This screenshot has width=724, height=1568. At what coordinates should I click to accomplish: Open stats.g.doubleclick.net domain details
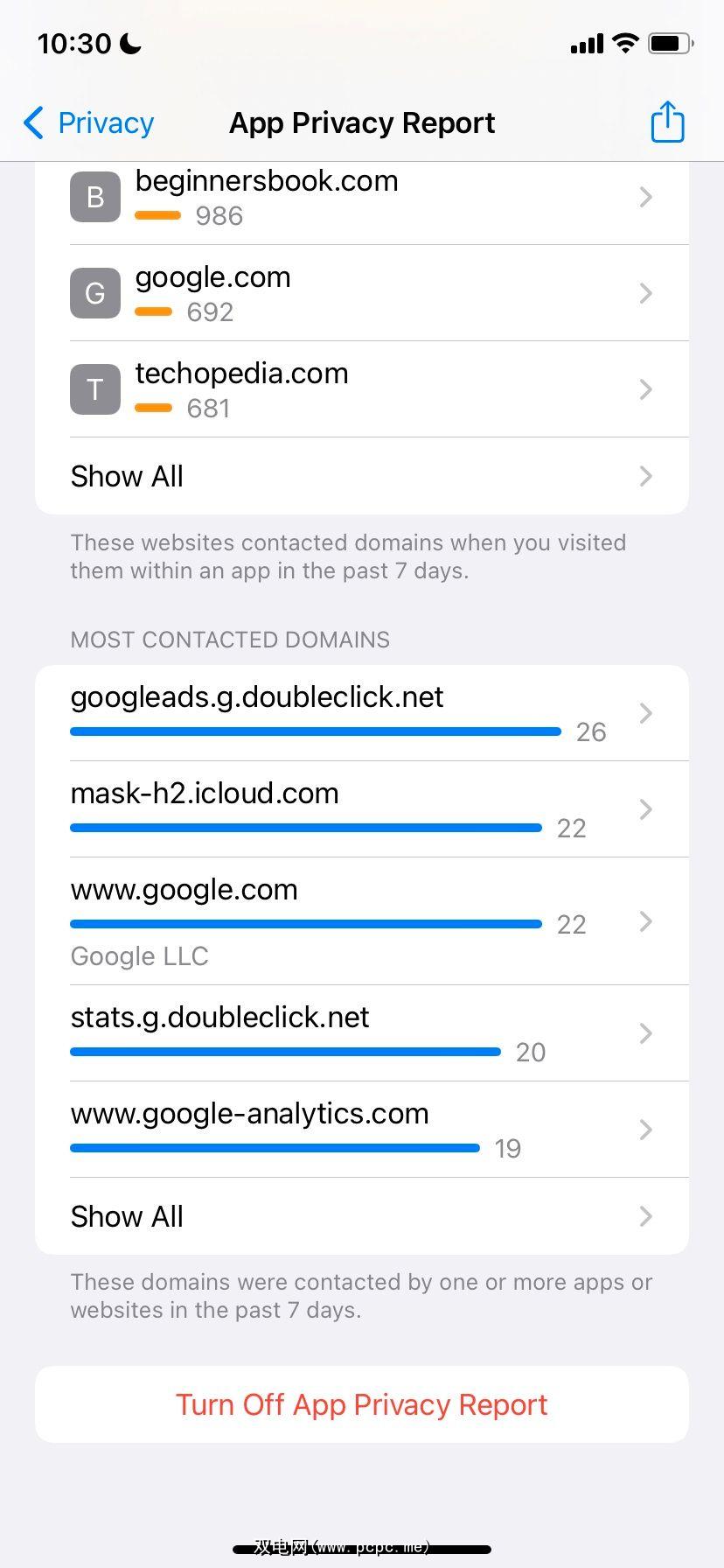point(362,1033)
